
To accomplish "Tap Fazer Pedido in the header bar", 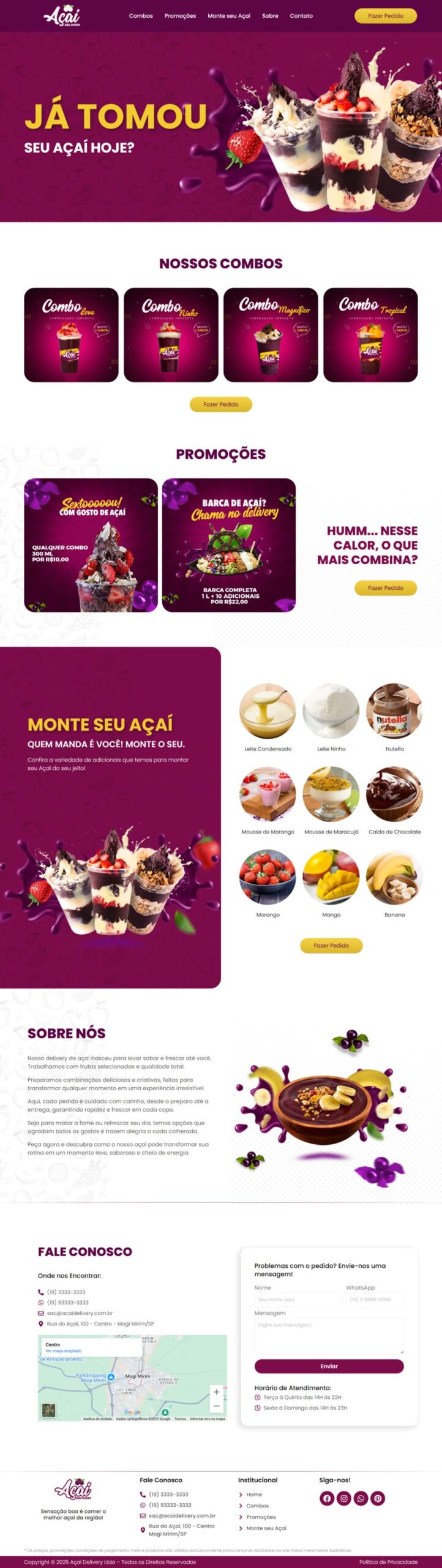I will click(x=385, y=16).
